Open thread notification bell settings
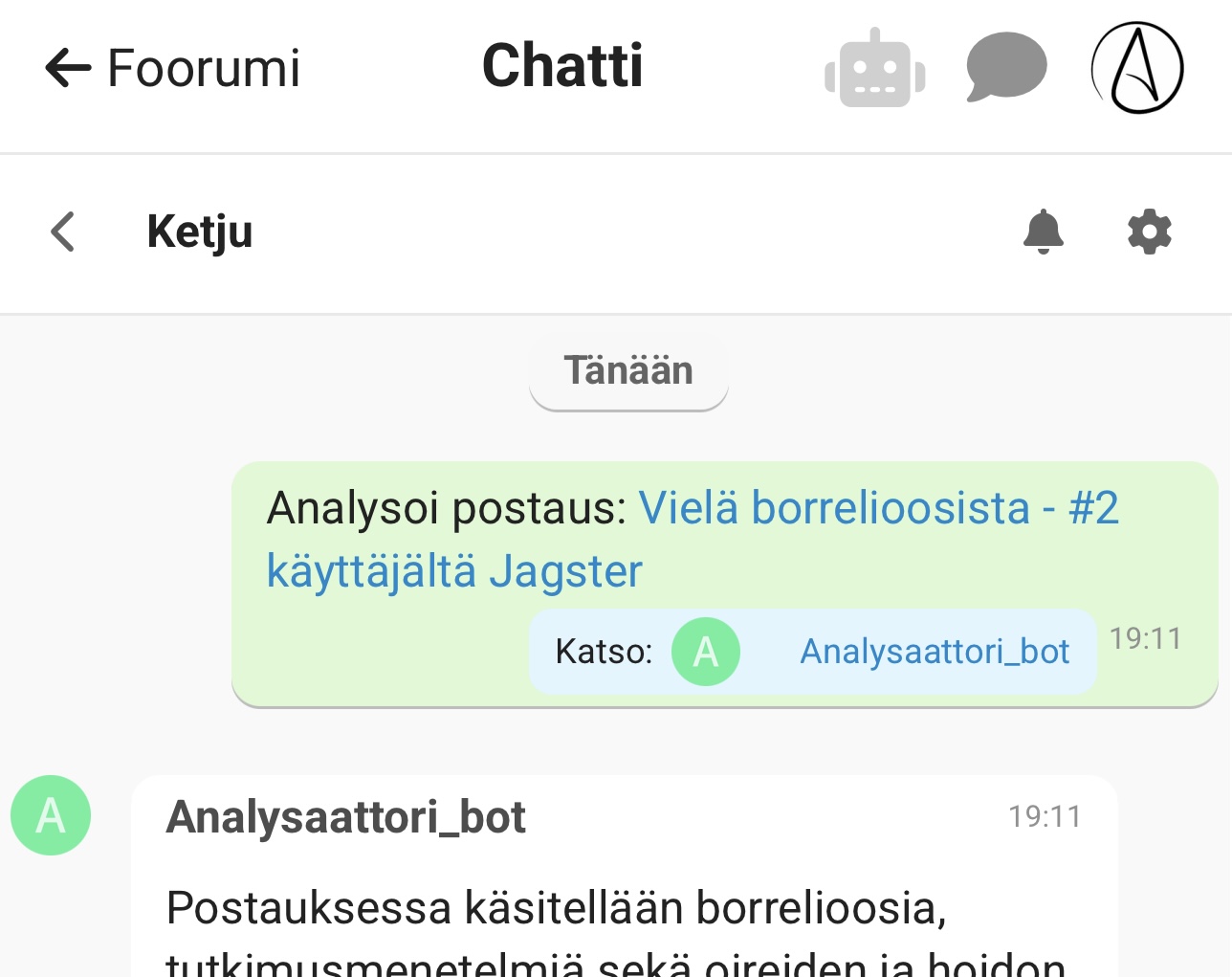Viewport: 1232px width, 977px height. (x=1044, y=232)
